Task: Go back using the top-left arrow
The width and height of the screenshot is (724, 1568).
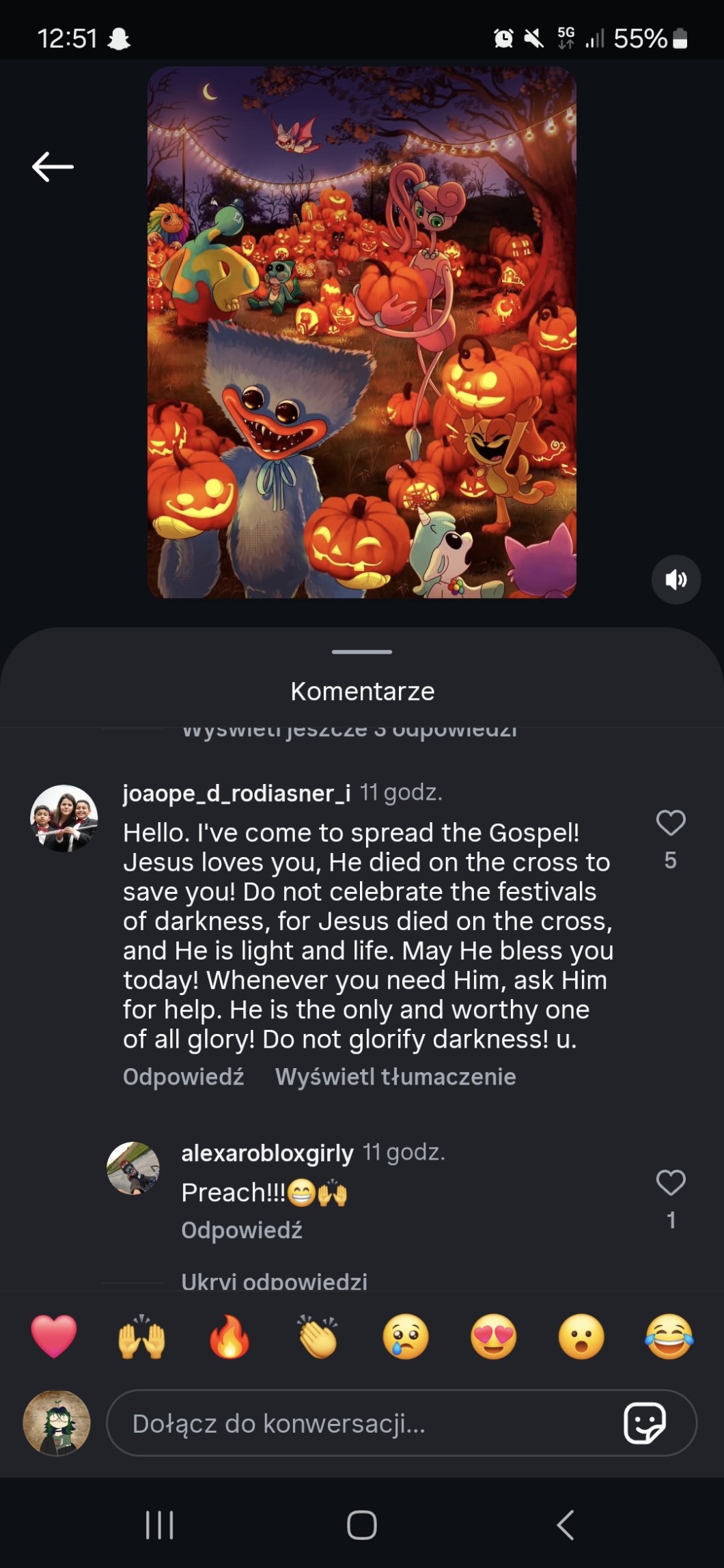Action: [x=53, y=167]
